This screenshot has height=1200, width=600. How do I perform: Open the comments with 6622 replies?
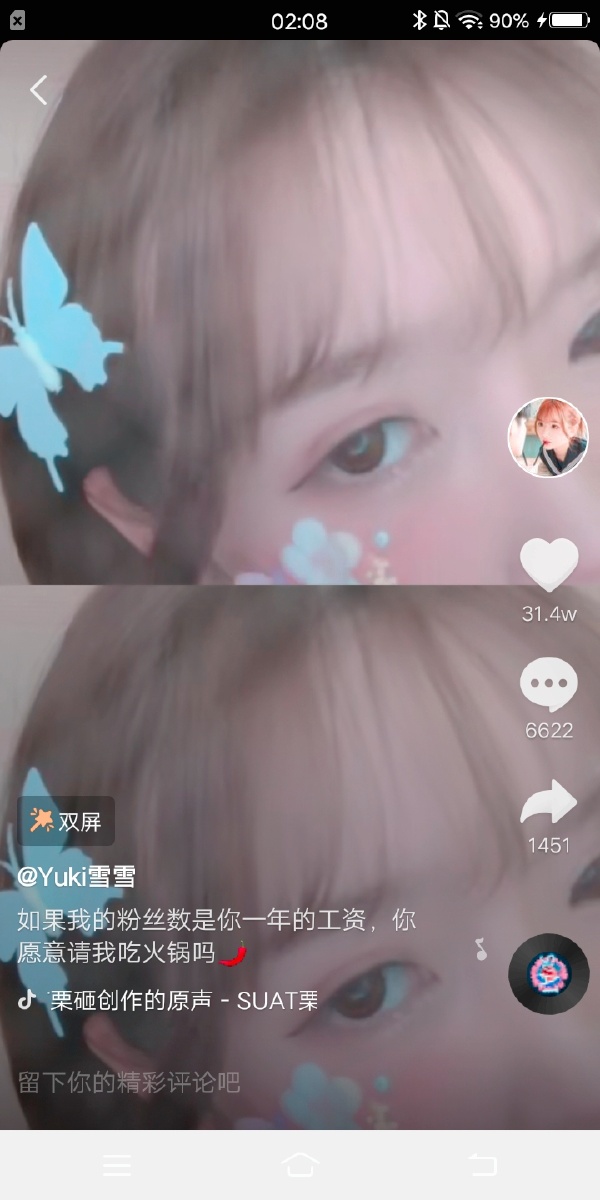pyautogui.click(x=549, y=686)
